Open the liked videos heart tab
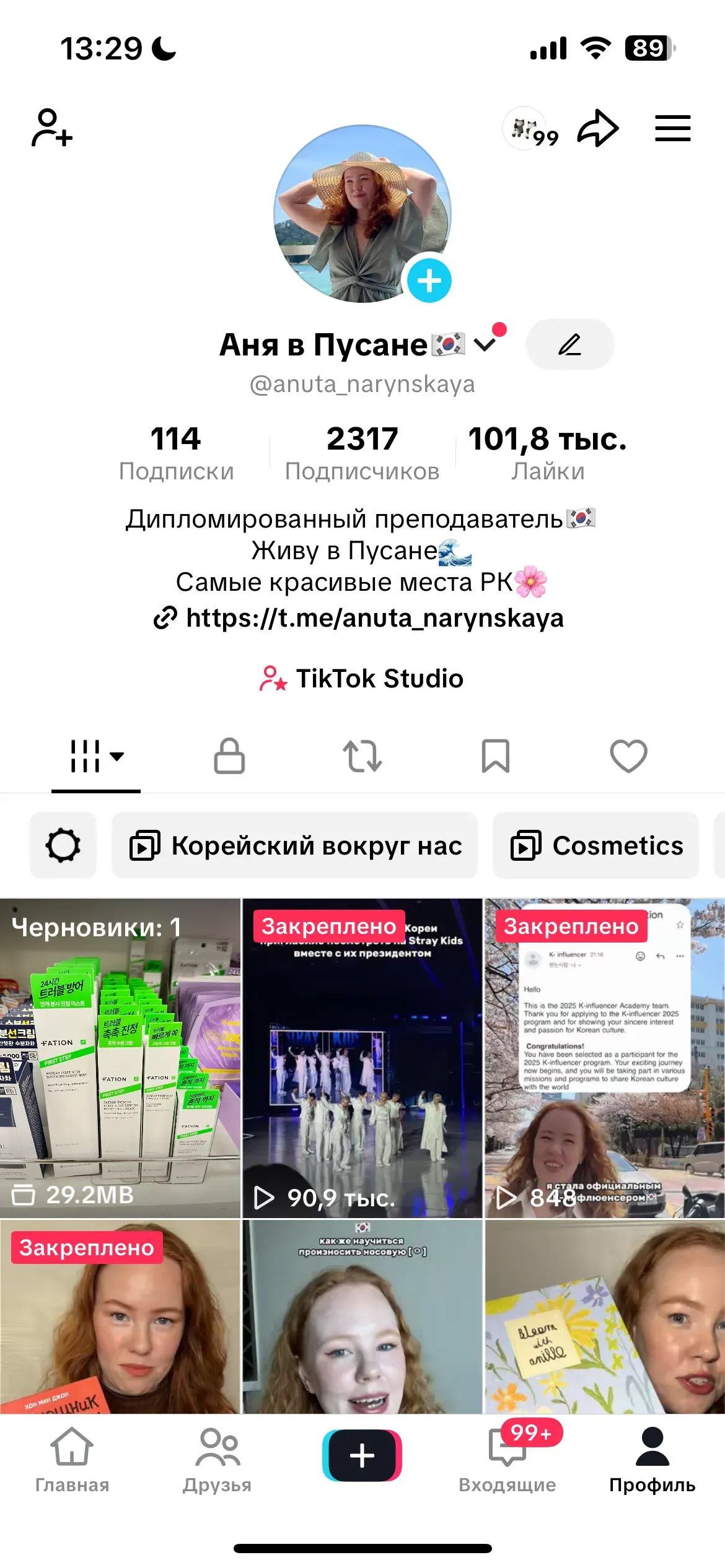 click(628, 757)
